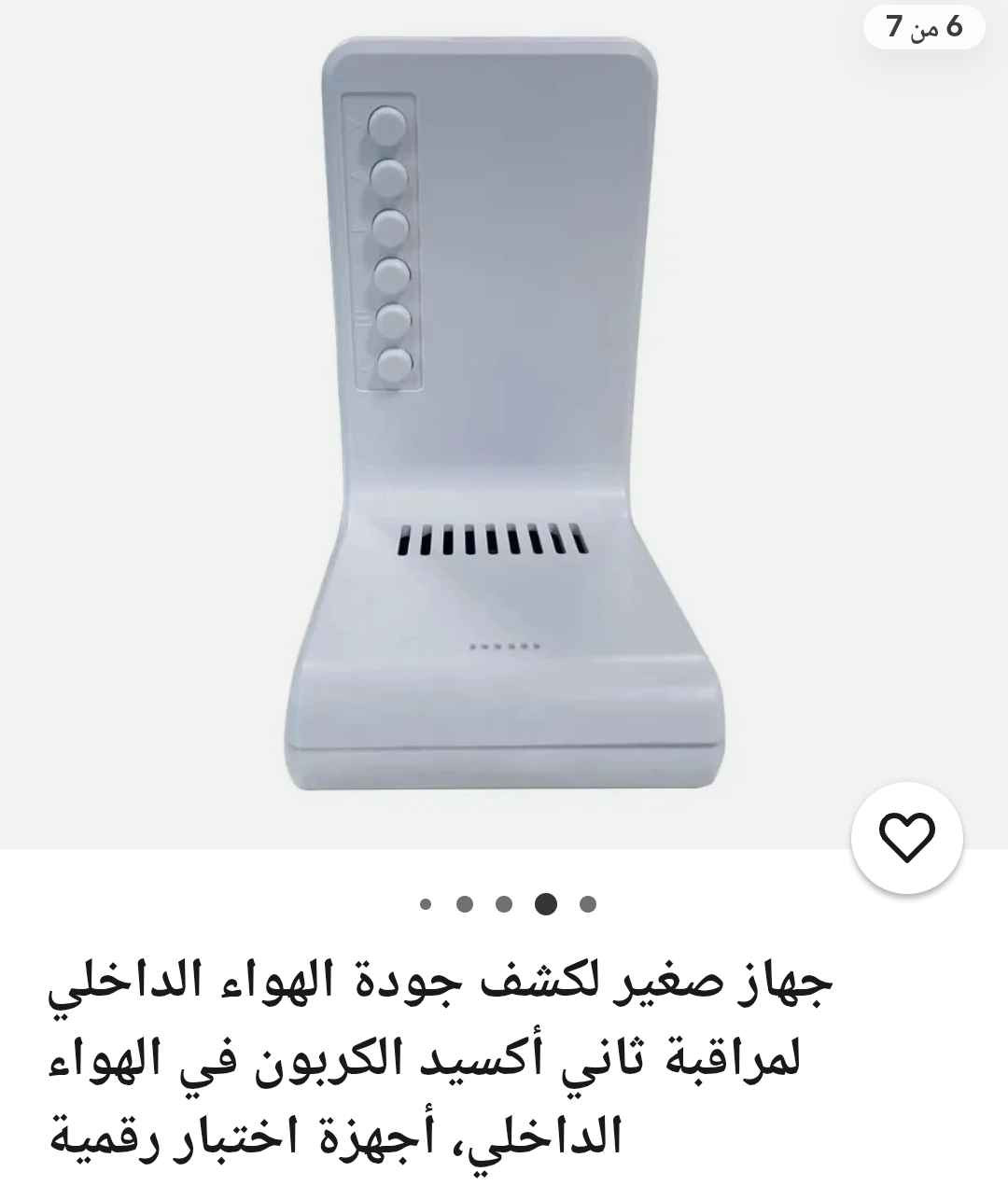Click the carousel dot progress indicator row
This screenshot has height=1186, width=1008.
point(504,903)
